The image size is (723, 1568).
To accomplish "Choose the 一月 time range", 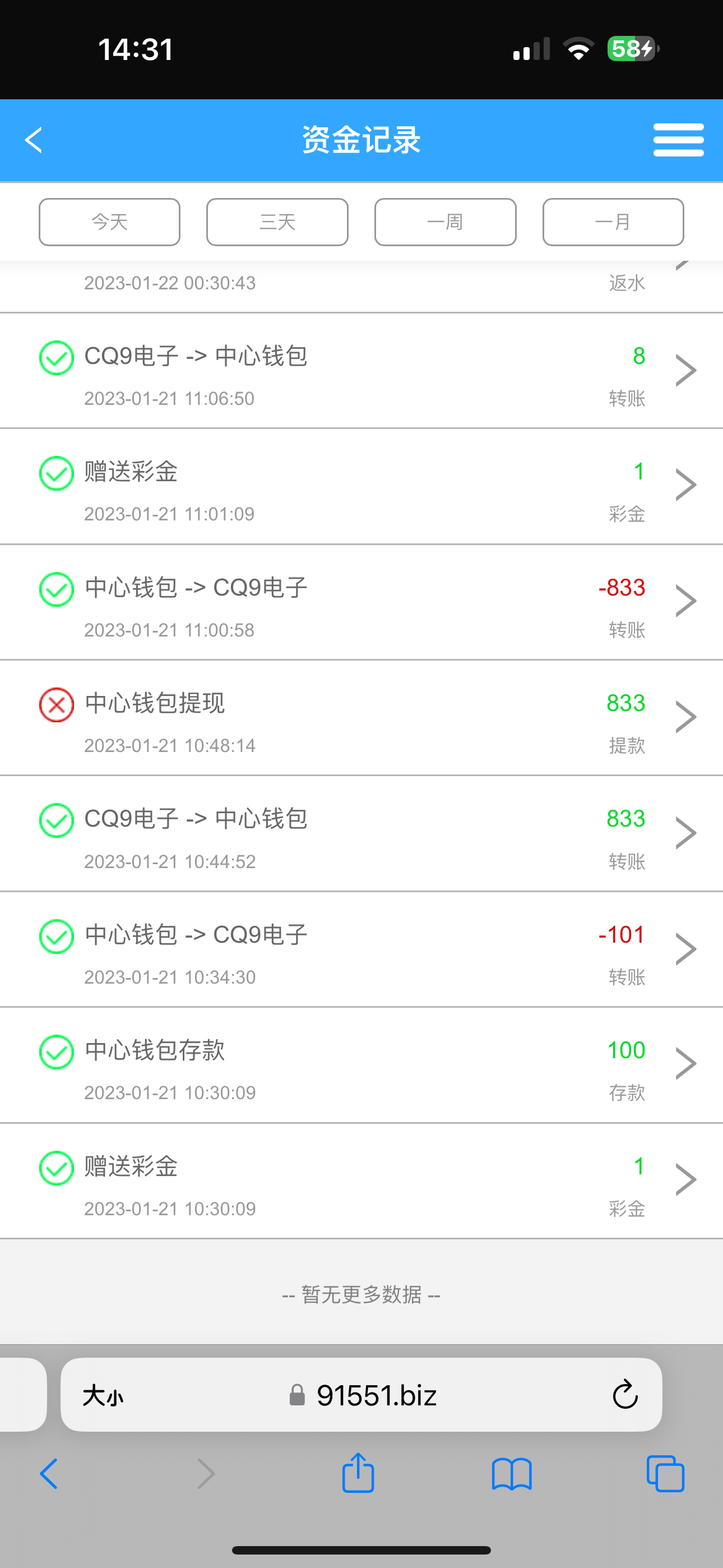I will point(613,222).
